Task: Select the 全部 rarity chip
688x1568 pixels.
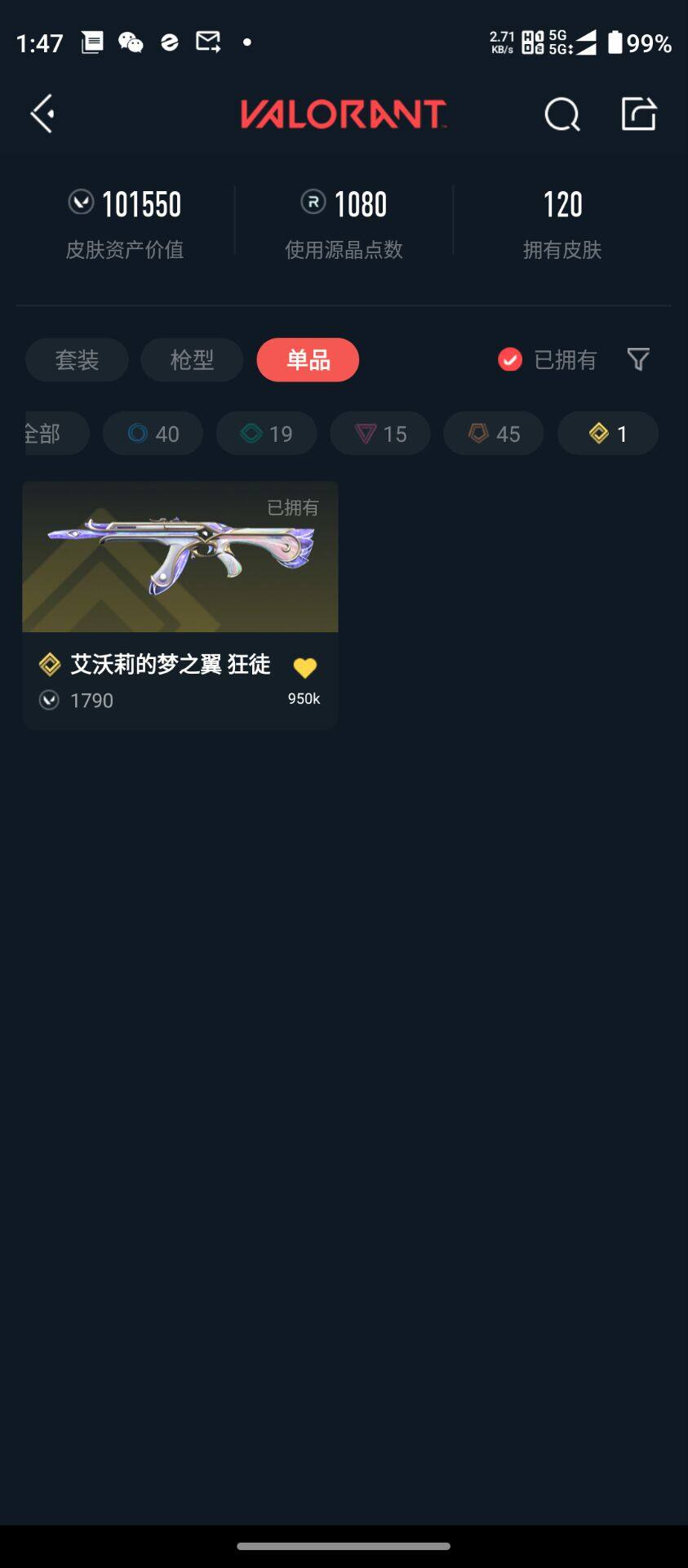Action: pyautogui.click(x=49, y=434)
